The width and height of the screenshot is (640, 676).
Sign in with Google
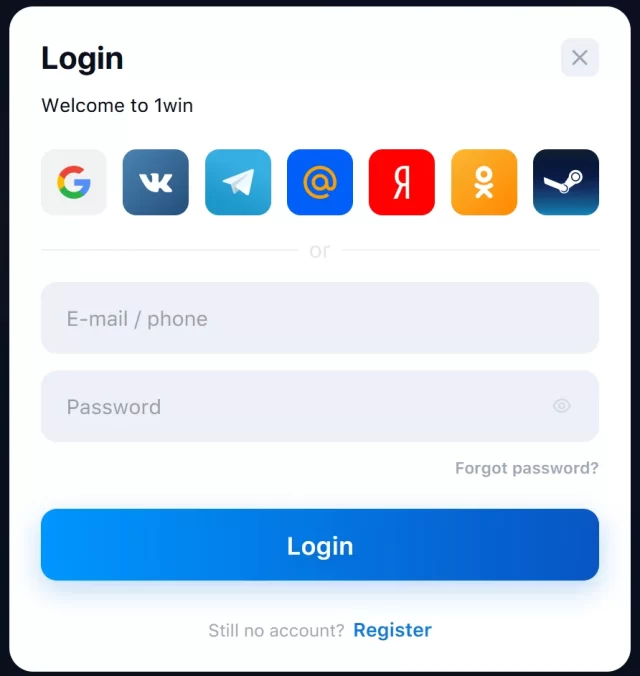pos(74,182)
